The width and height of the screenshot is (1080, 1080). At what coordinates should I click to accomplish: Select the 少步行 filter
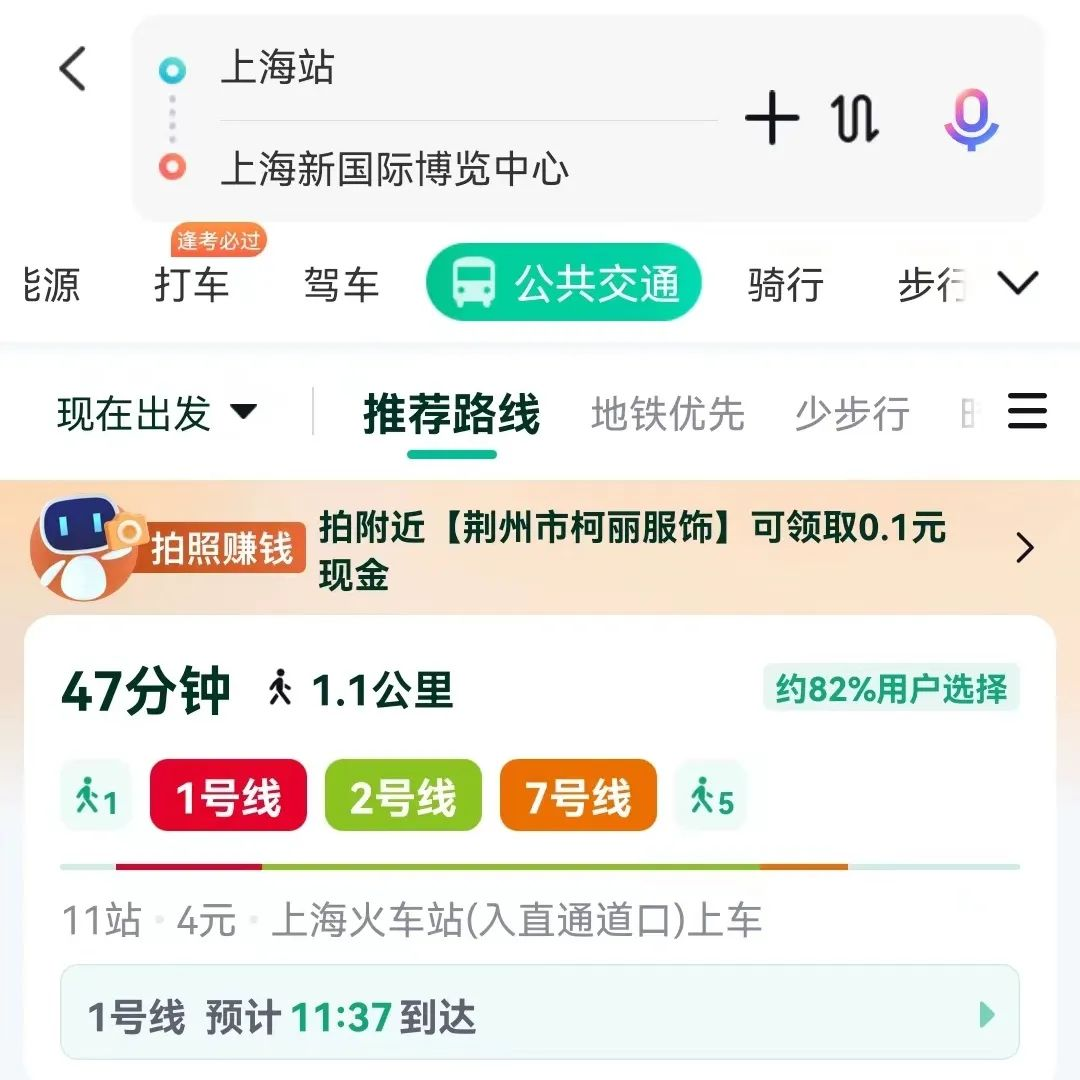tap(851, 414)
